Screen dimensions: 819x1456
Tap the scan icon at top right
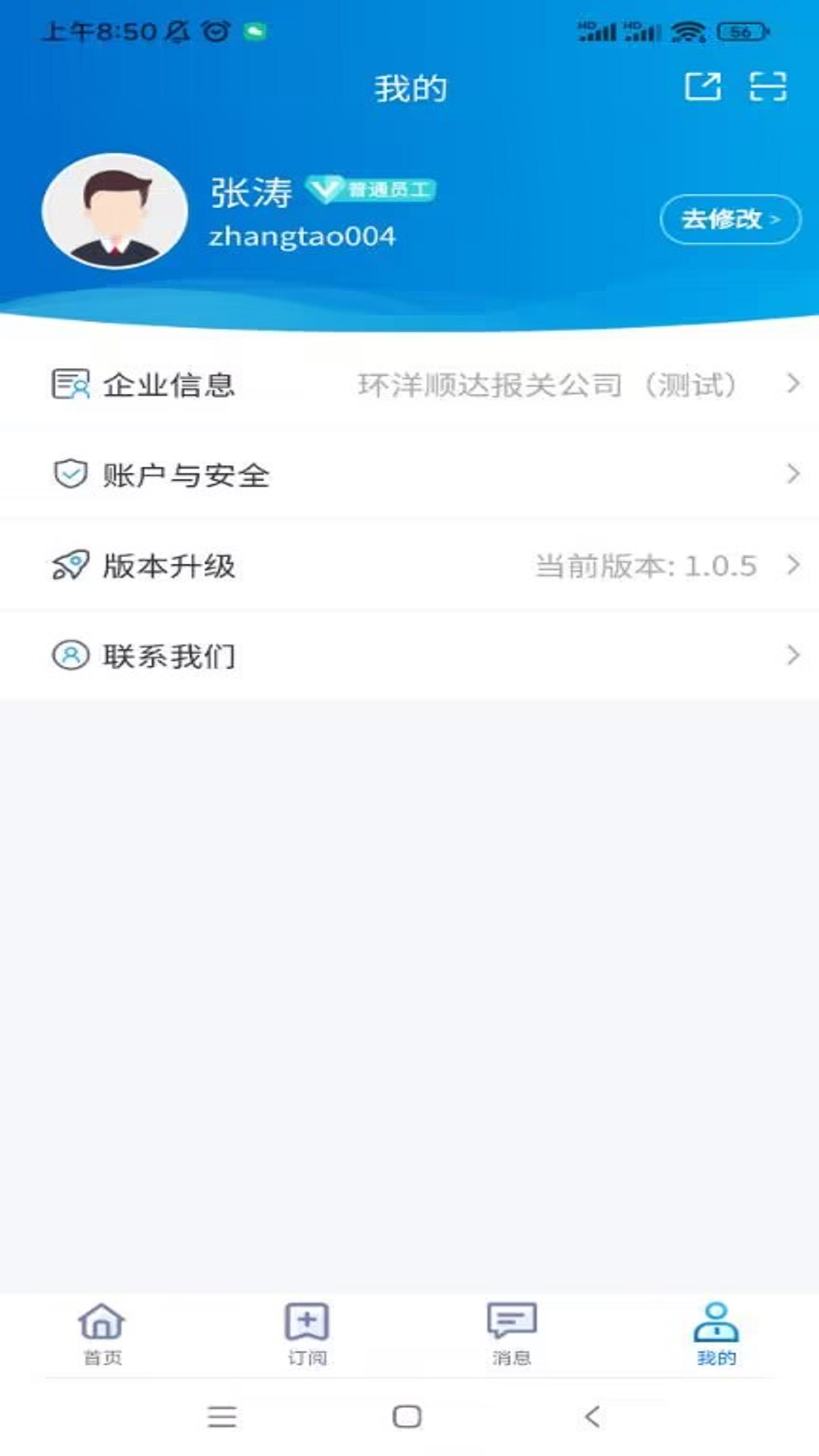click(x=767, y=87)
